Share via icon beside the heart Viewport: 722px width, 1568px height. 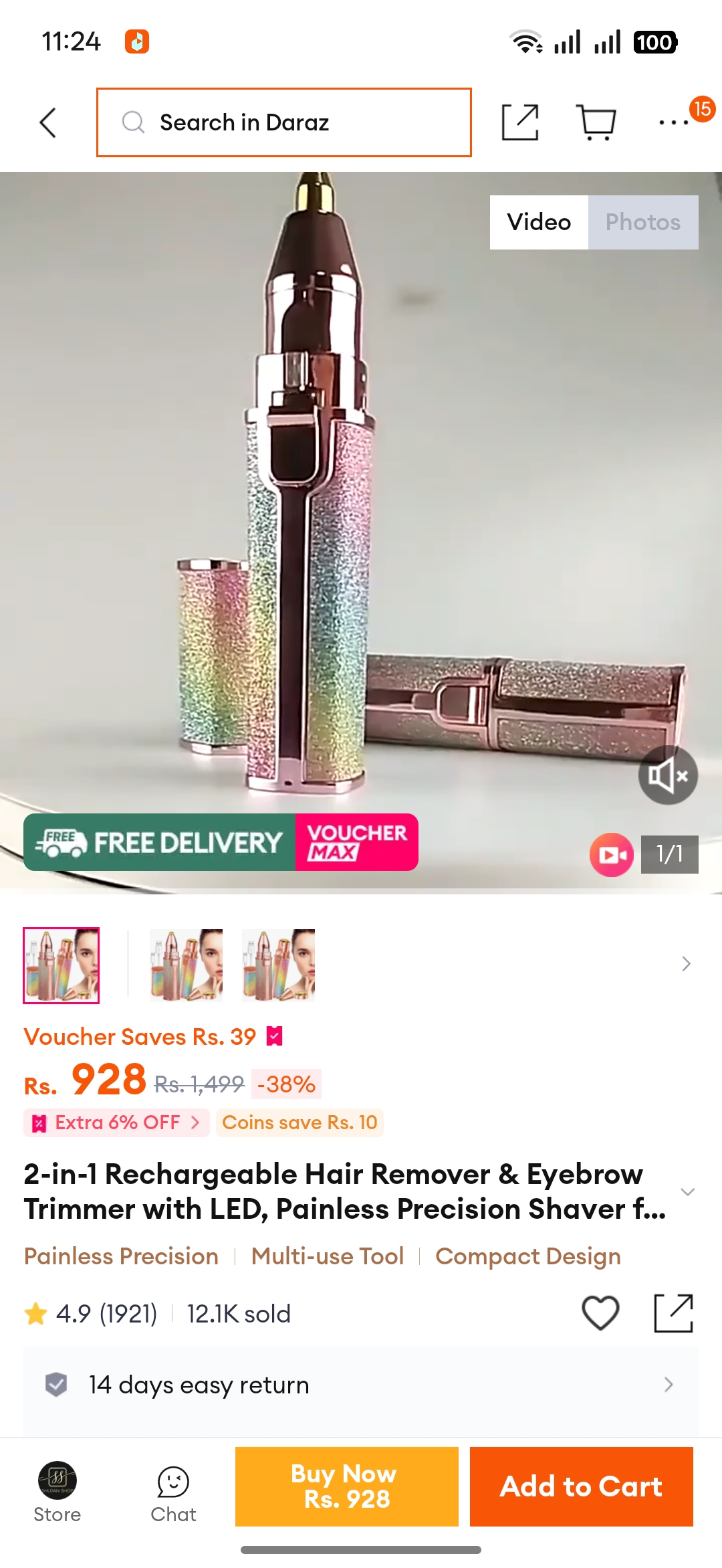point(673,1313)
